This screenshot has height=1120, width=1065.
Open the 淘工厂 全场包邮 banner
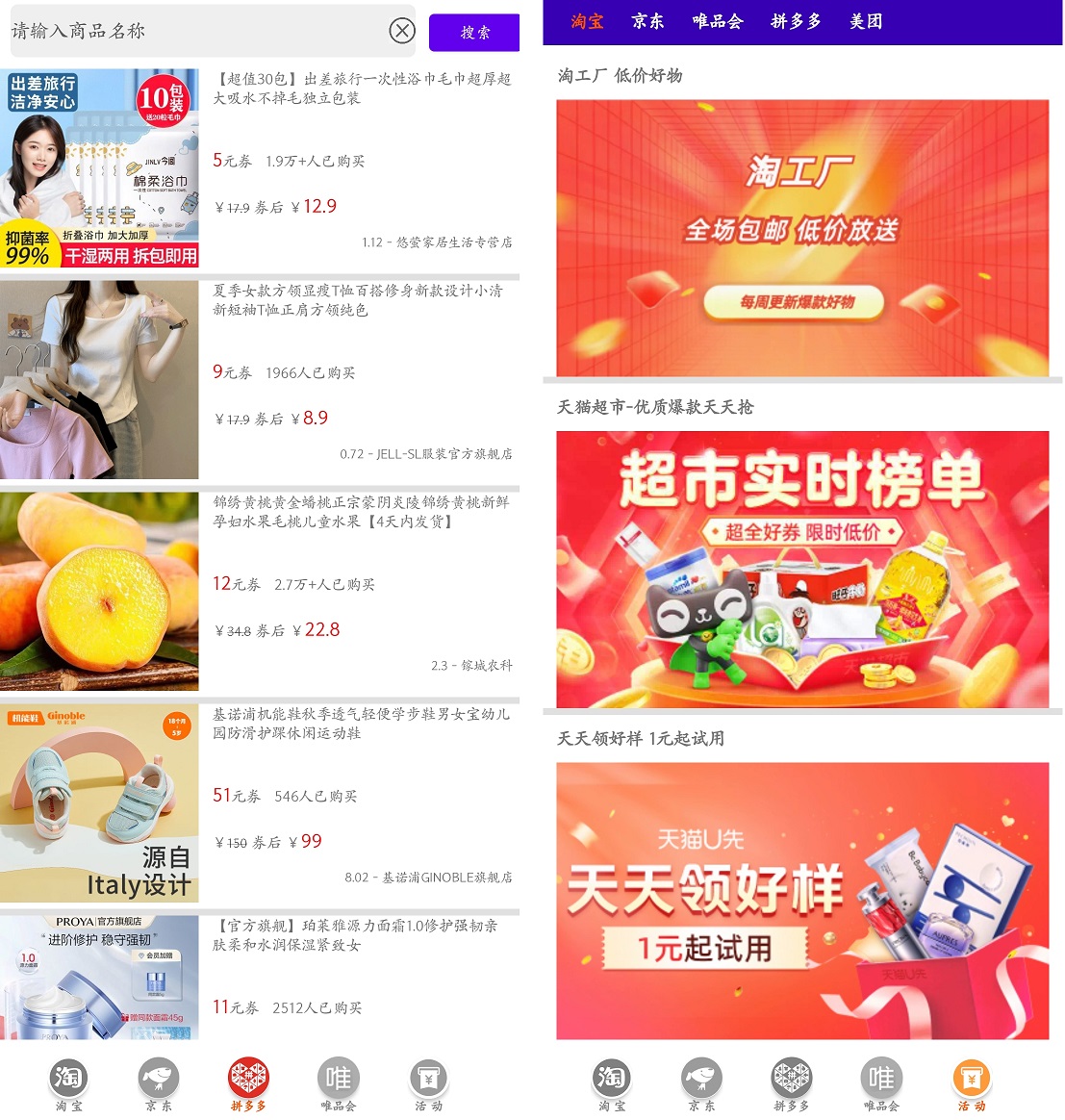[802, 238]
